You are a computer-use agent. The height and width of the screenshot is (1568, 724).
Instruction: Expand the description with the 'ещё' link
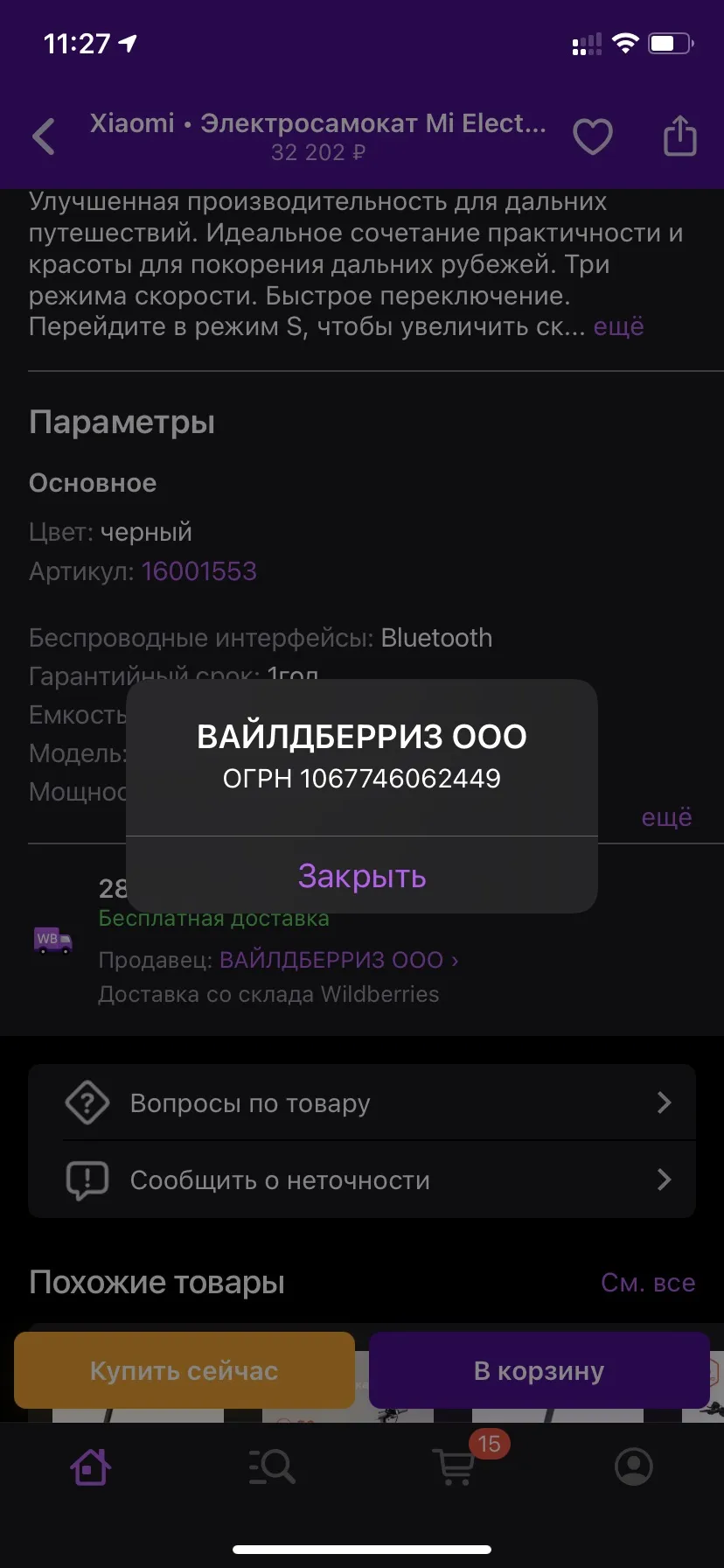pos(618,327)
